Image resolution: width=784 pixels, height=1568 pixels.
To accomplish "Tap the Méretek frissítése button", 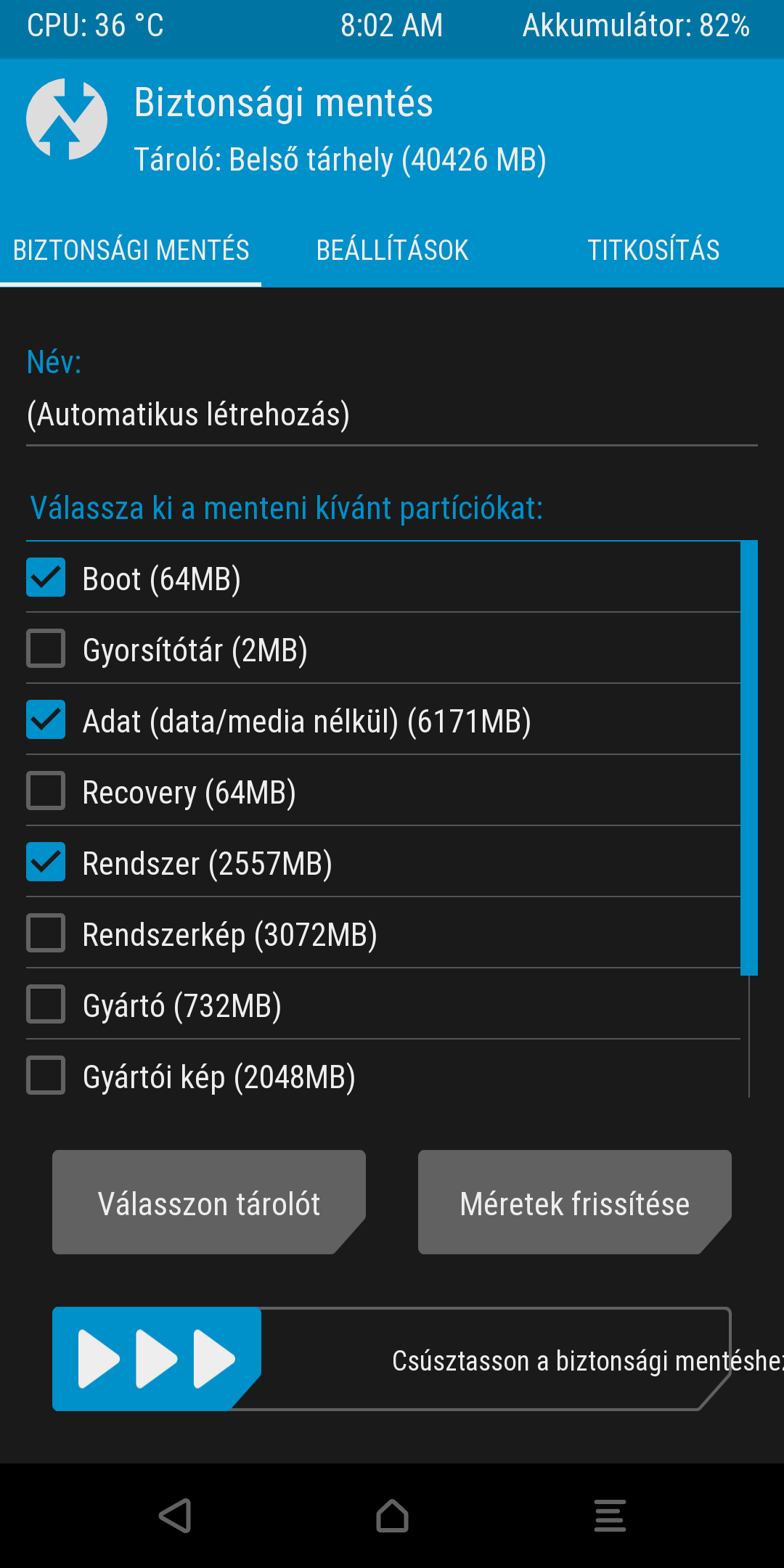I will point(574,1203).
